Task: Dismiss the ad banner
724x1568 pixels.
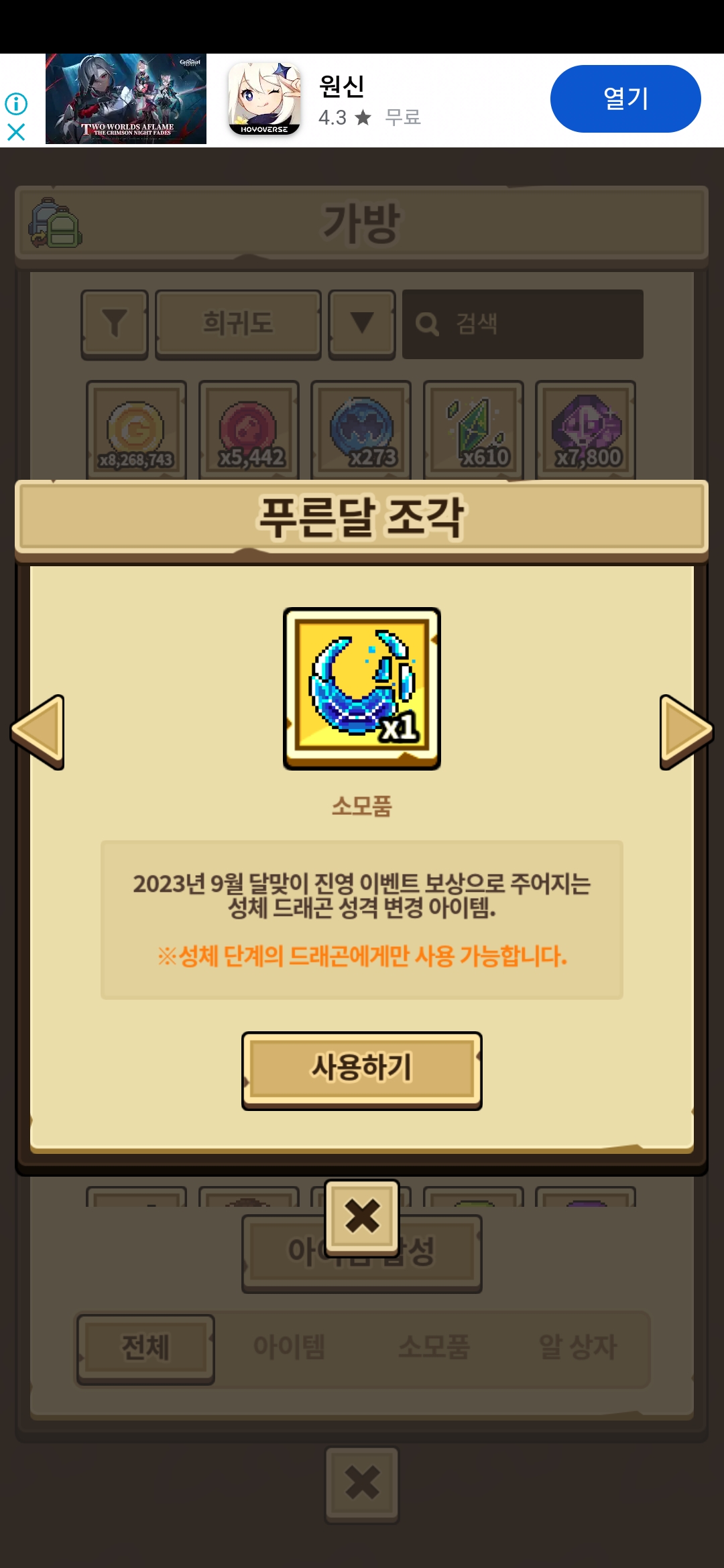Action: 16,132
